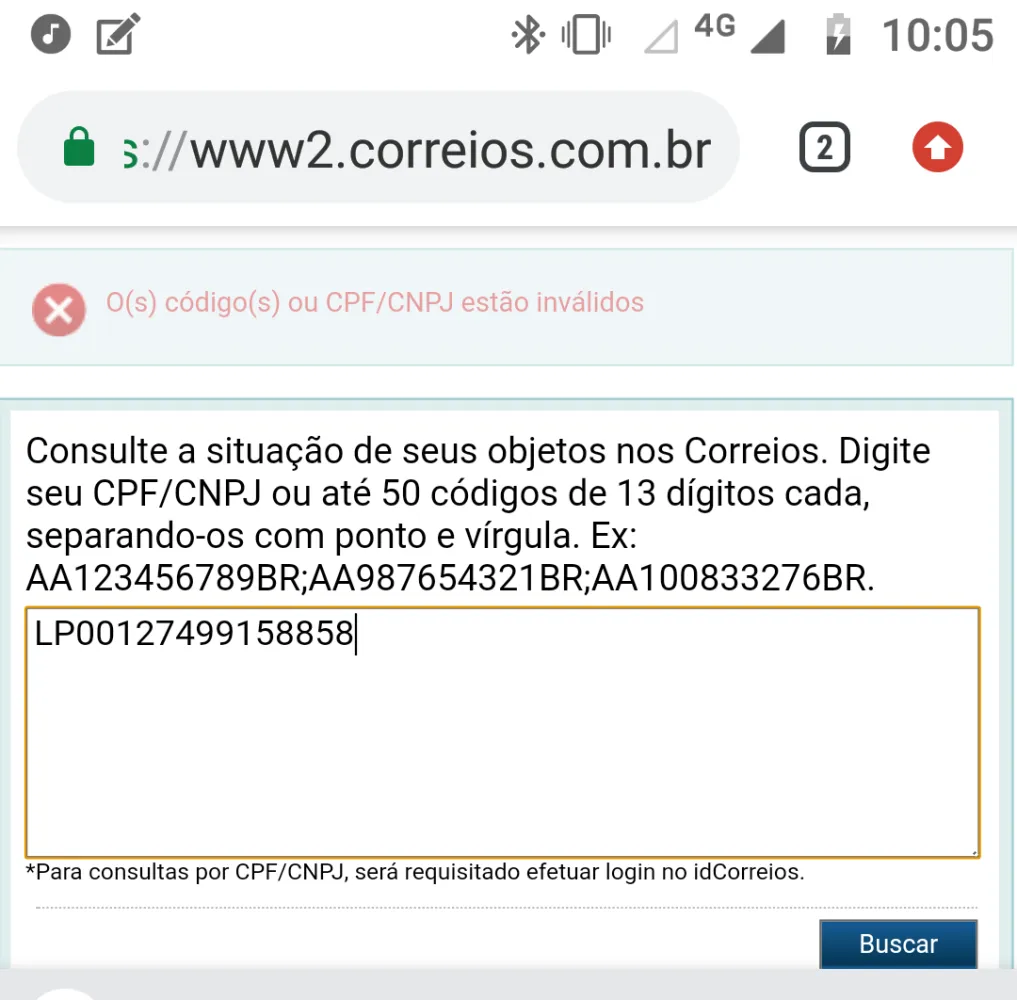
Task: Tap the browser address bar showing www2.correios.com.br
Action: pyautogui.click(x=400, y=150)
